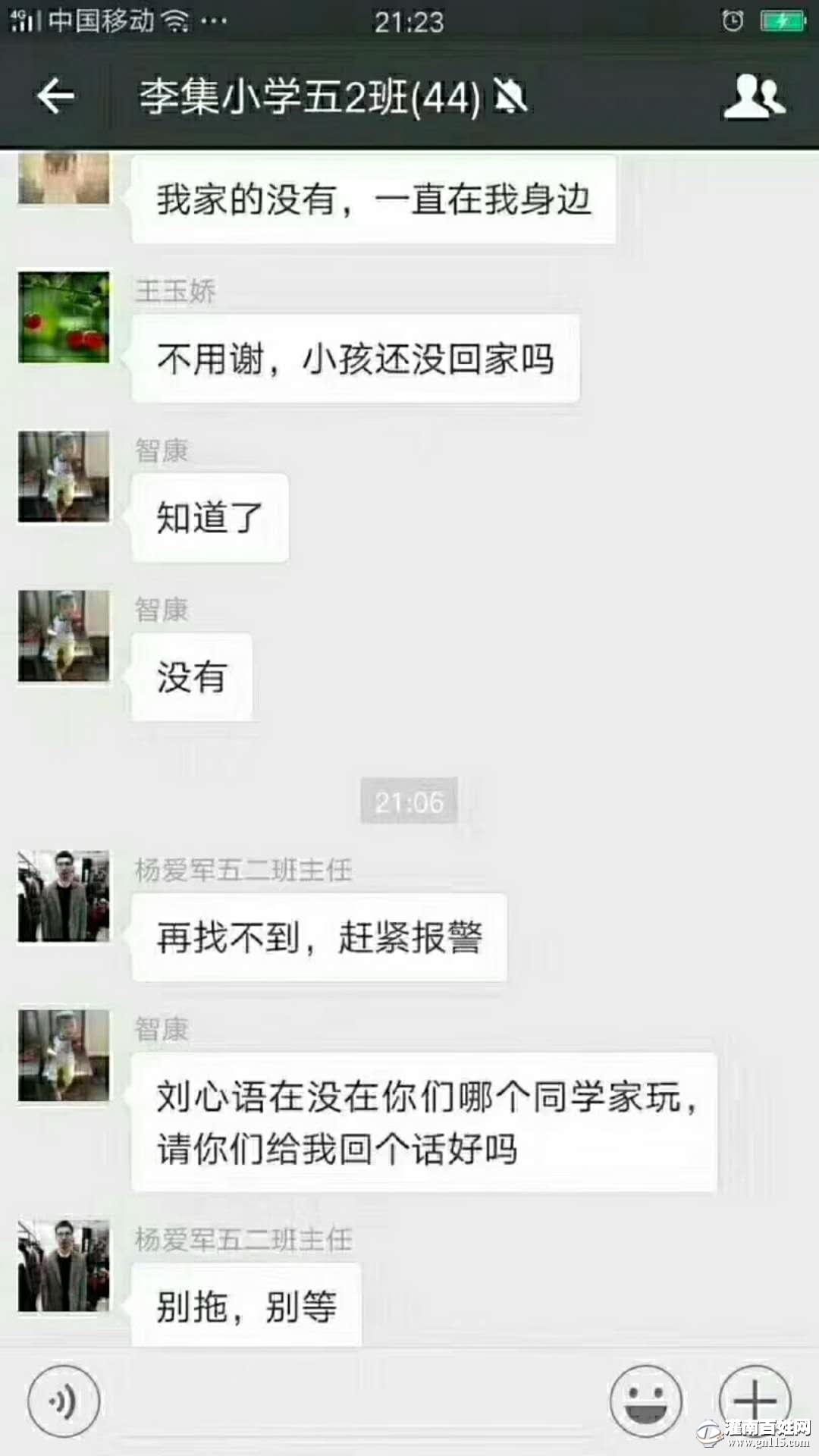Go back from the group chat
Viewport: 819px width, 1456px height.
(55, 96)
